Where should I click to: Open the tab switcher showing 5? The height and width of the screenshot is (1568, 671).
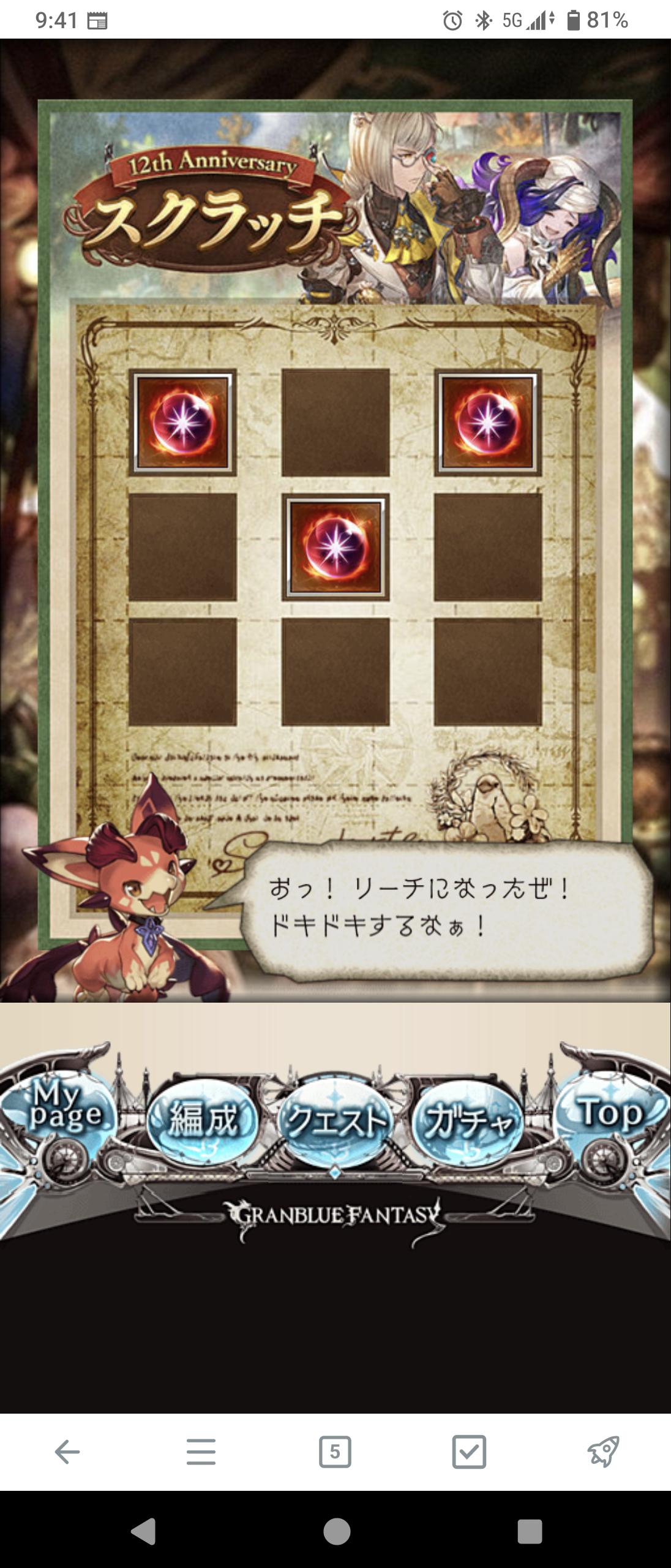tap(335, 1452)
